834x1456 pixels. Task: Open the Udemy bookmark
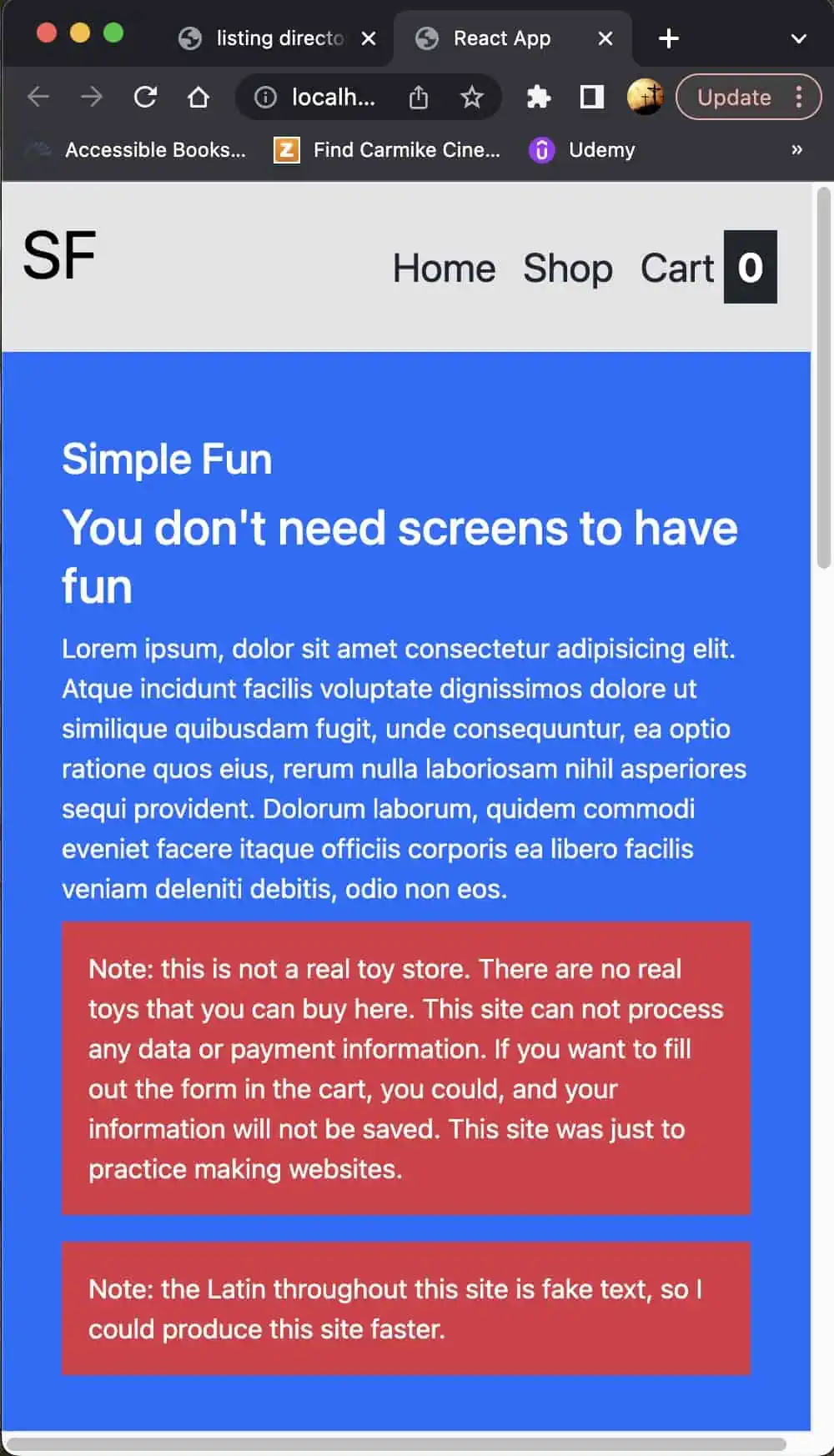(x=583, y=150)
